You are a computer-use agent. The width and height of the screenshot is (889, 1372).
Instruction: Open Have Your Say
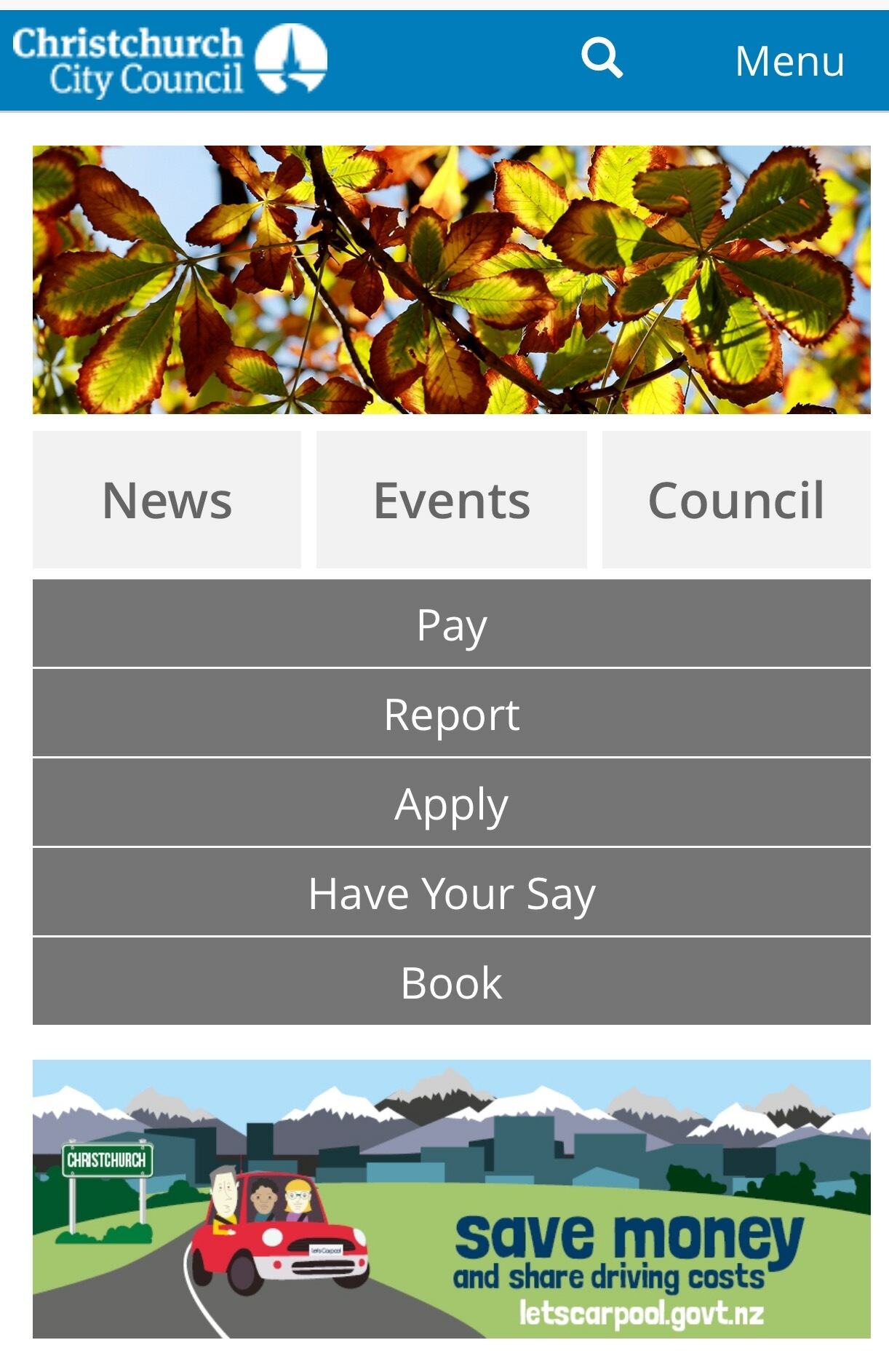tap(452, 893)
